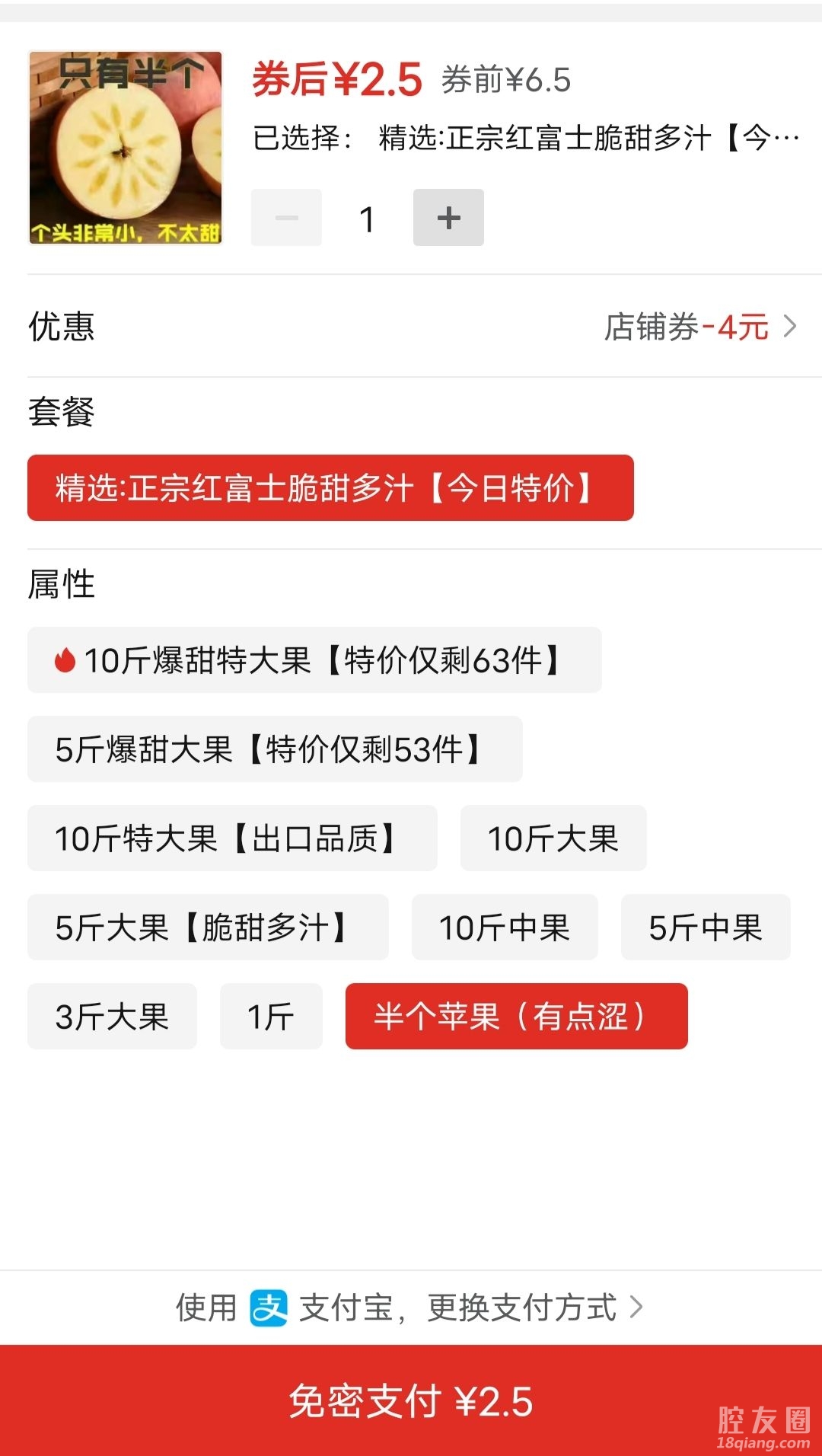Select 10斤特大果【出口品质】
This screenshot has width=822, height=1456.
point(232,838)
